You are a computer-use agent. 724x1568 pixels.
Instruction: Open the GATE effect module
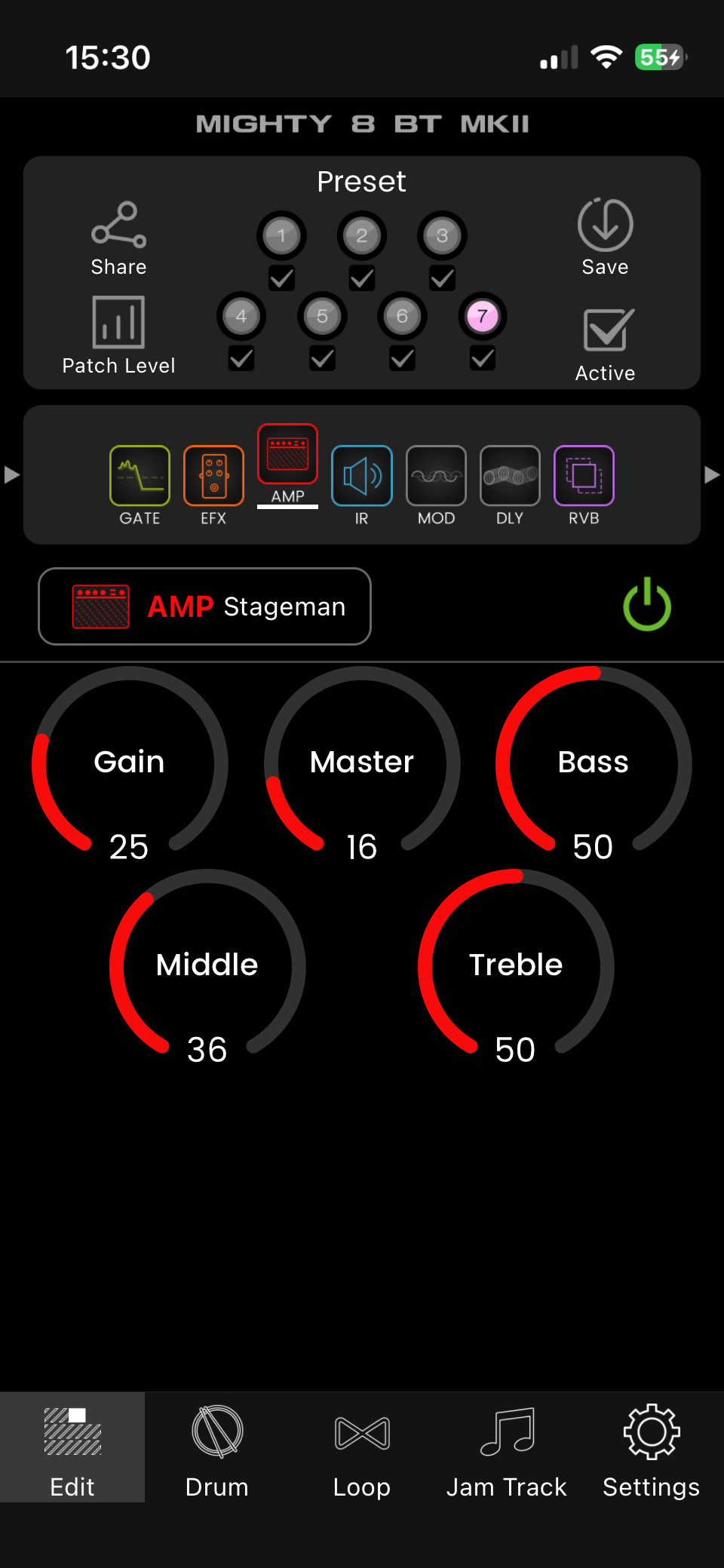click(x=140, y=477)
